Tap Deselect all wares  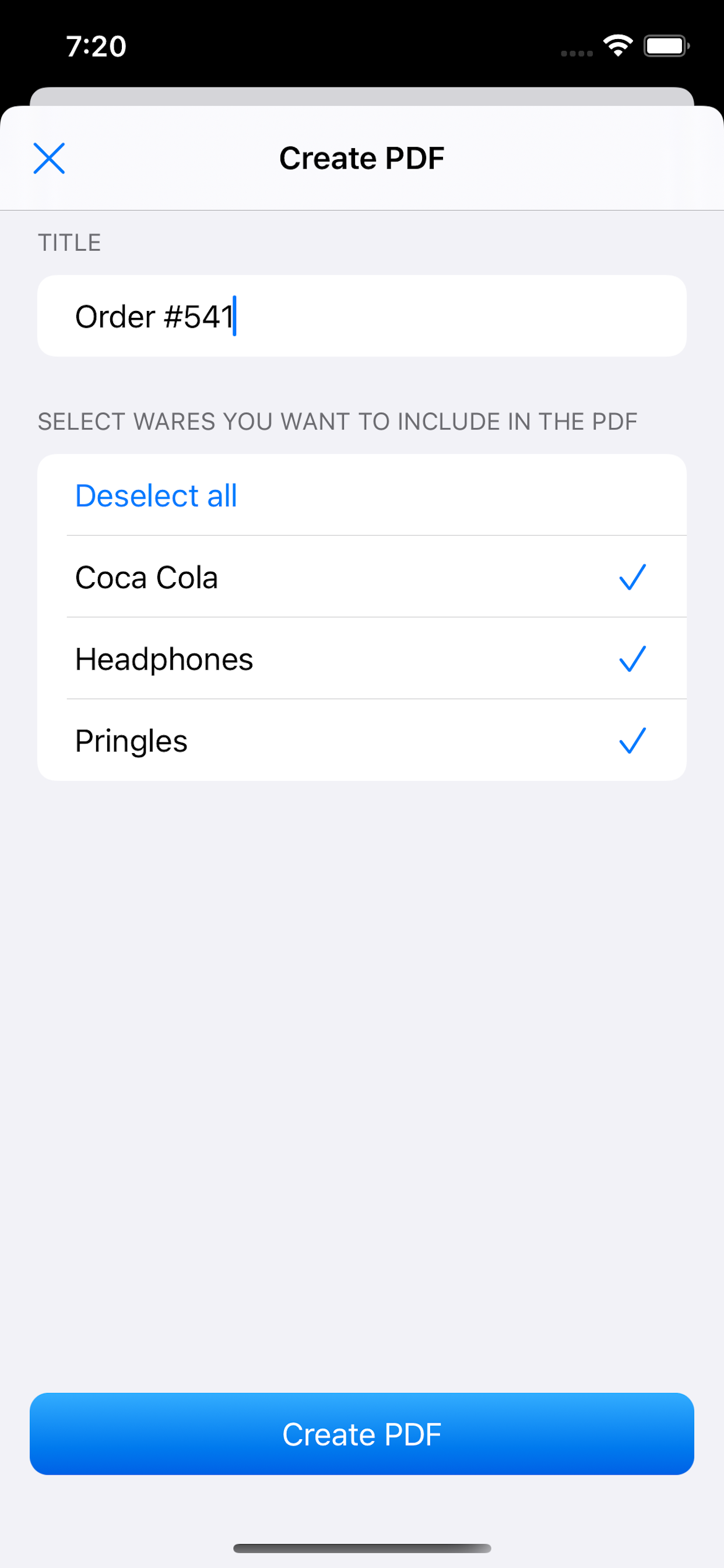pyautogui.click(x=156, y=495)
